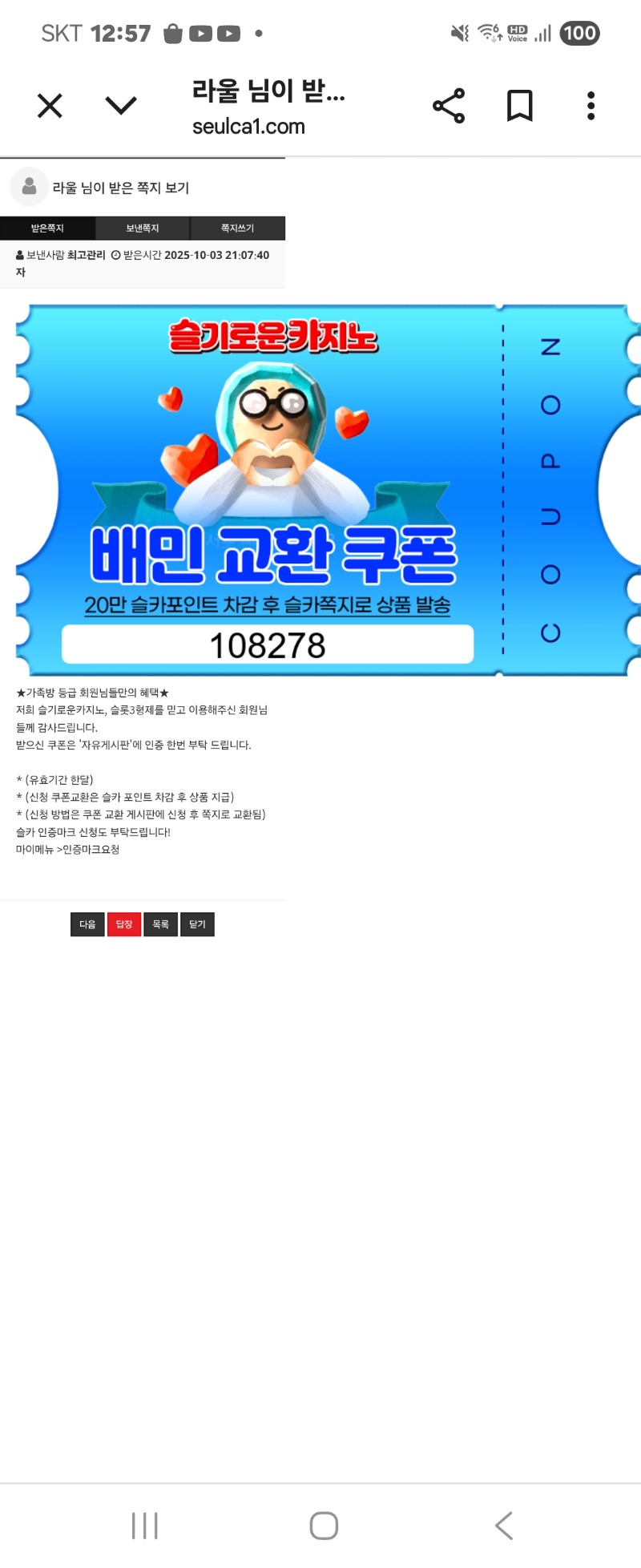Switch to the 받은쪽지 tab
Viewport: 641px width, 1568px height.
coord(47,228)
